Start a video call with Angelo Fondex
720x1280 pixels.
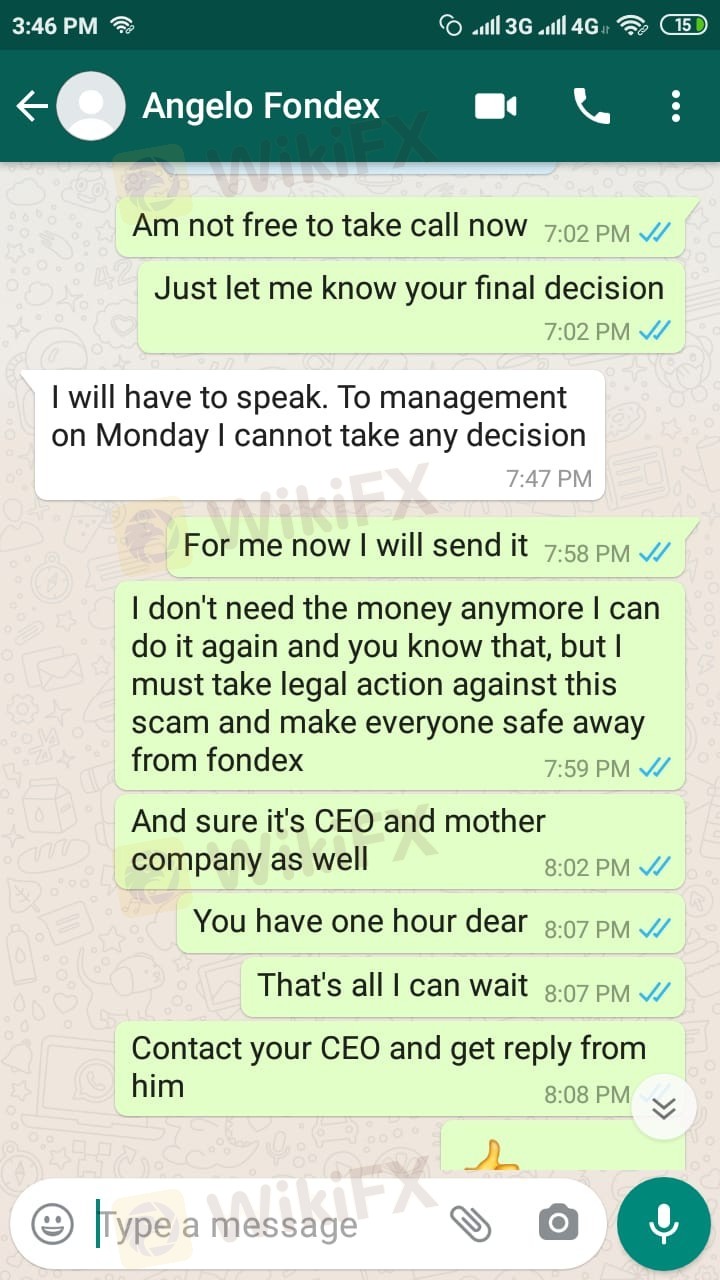[x=496, y=106]
